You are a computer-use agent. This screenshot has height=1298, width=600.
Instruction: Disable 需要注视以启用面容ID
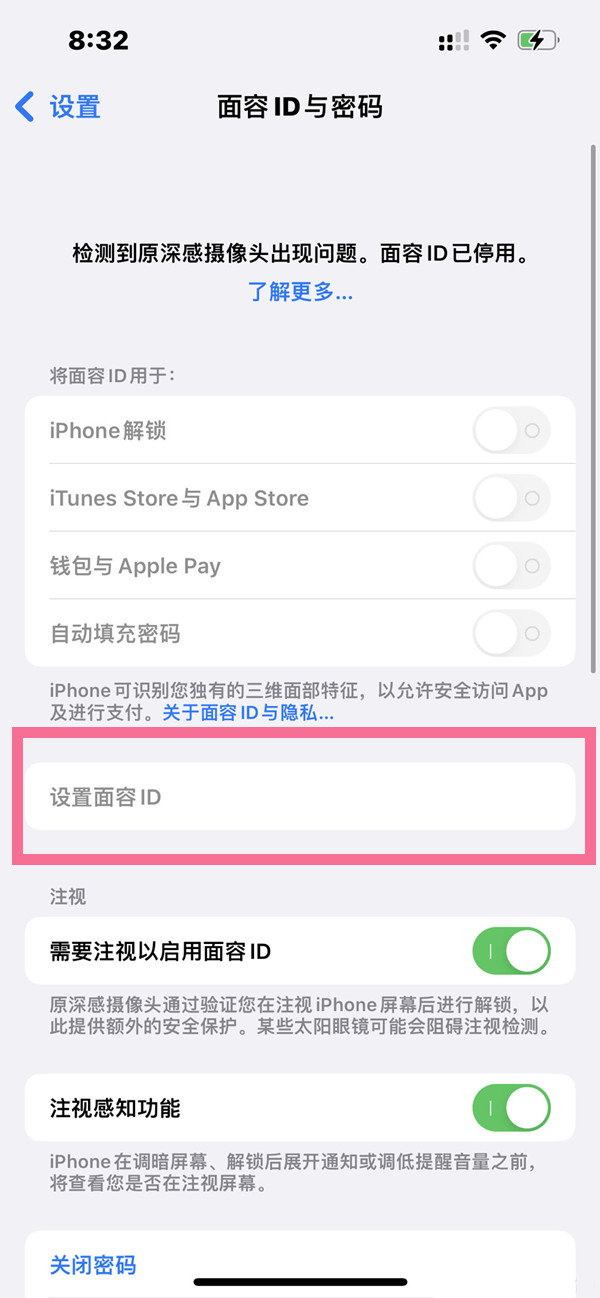pyautogui.click(x=511, y=951)
